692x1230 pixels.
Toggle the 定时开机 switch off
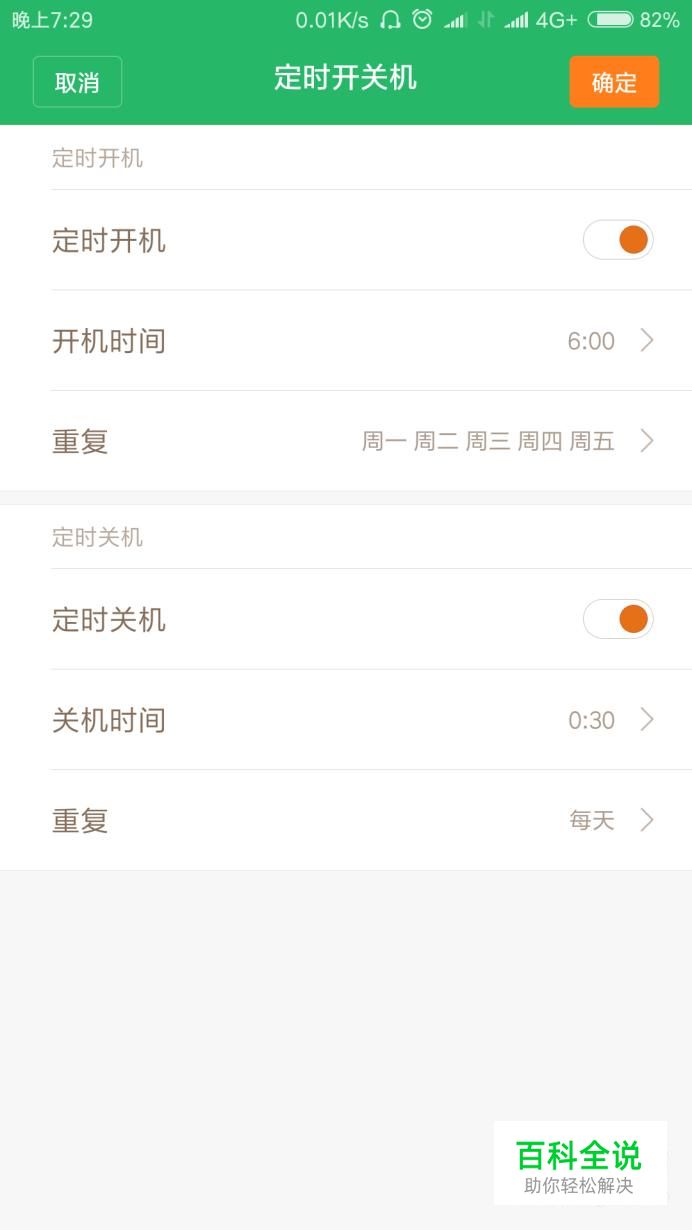pos(618,240)
